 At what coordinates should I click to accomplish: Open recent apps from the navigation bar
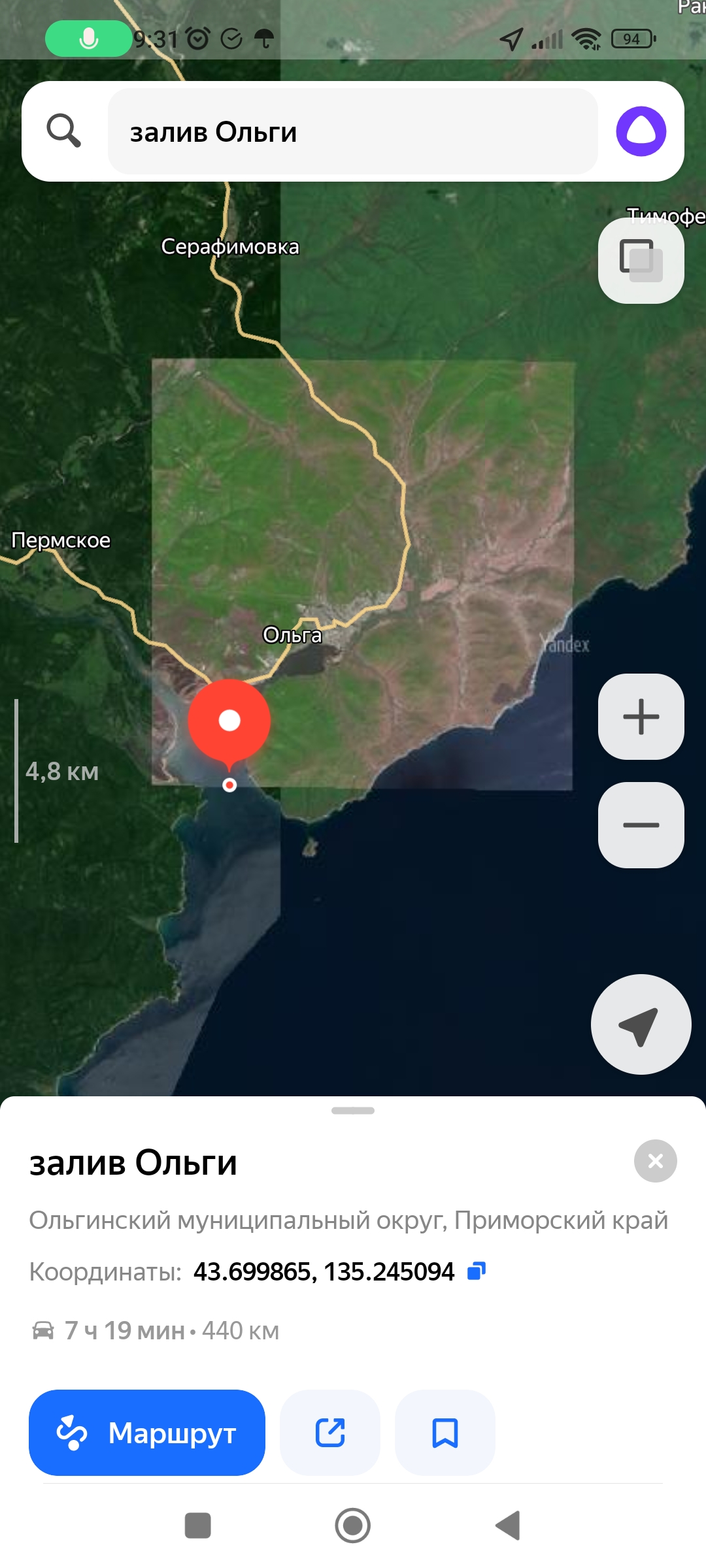tap(198, 1526)
